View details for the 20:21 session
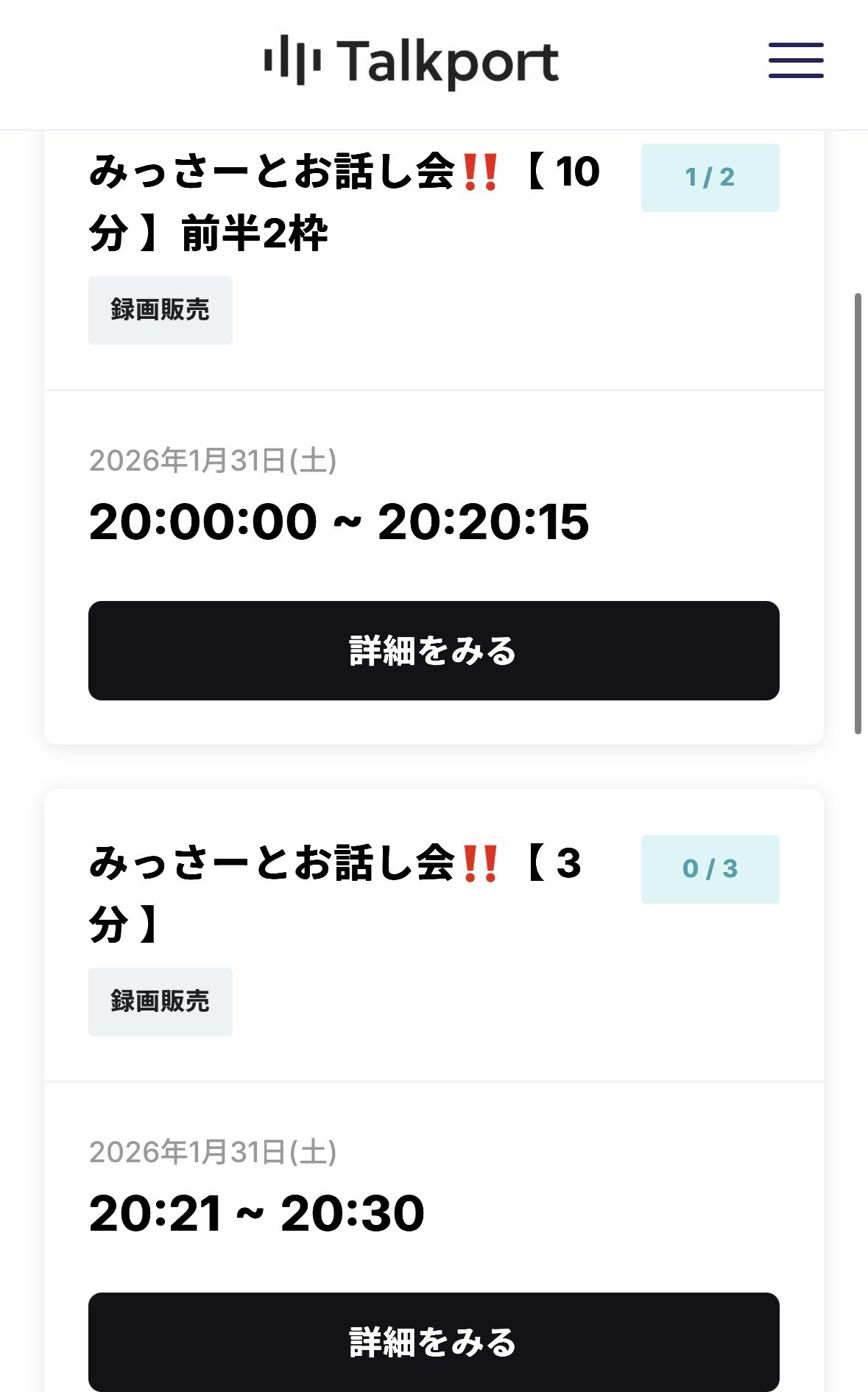This screenshot has width=868, height=1392. pyautogui.click(x=434, y=1340)
